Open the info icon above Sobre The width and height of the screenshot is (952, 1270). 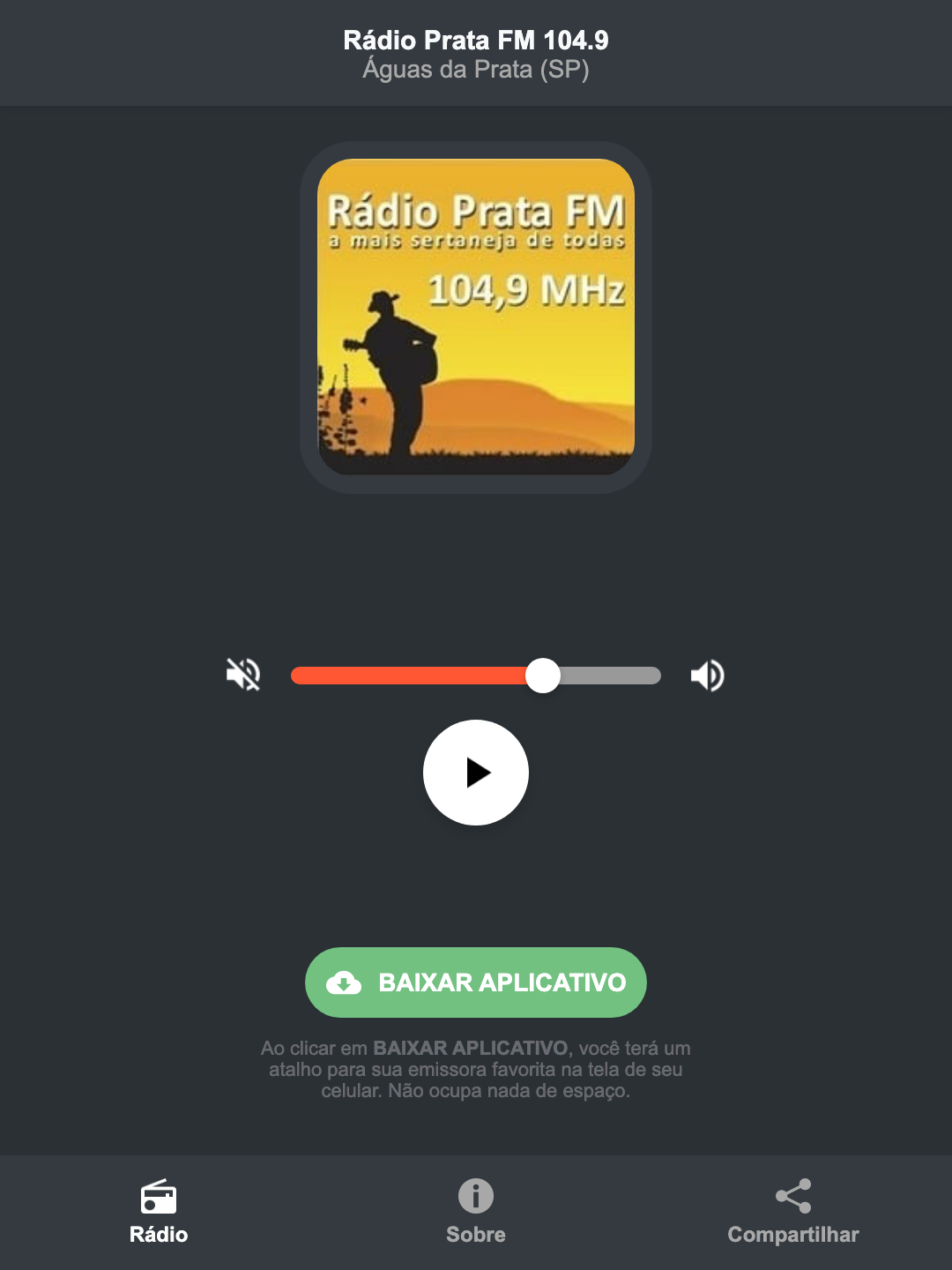pos(475,1198)
